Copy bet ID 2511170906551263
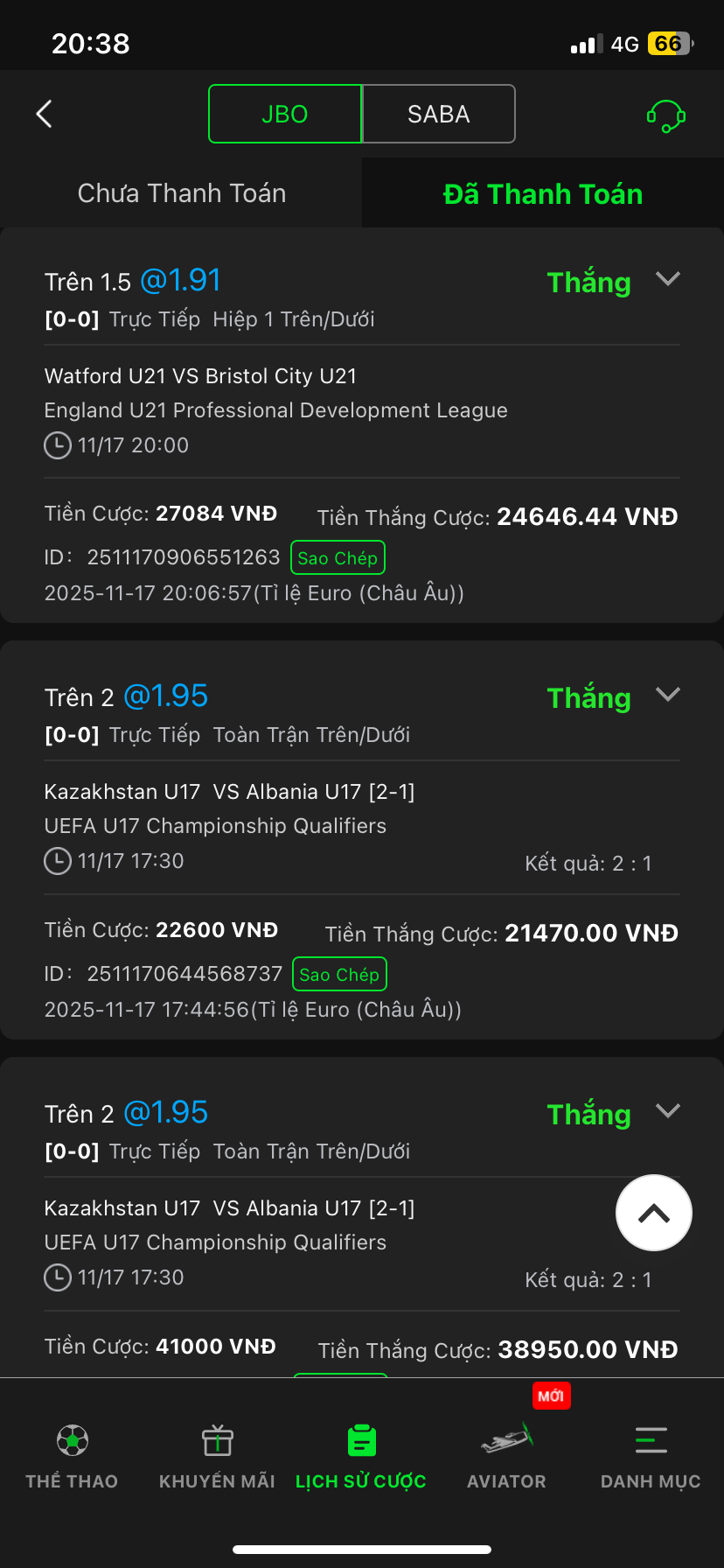The height and width of the screenshot is (1568, 724). coord(338,558)
